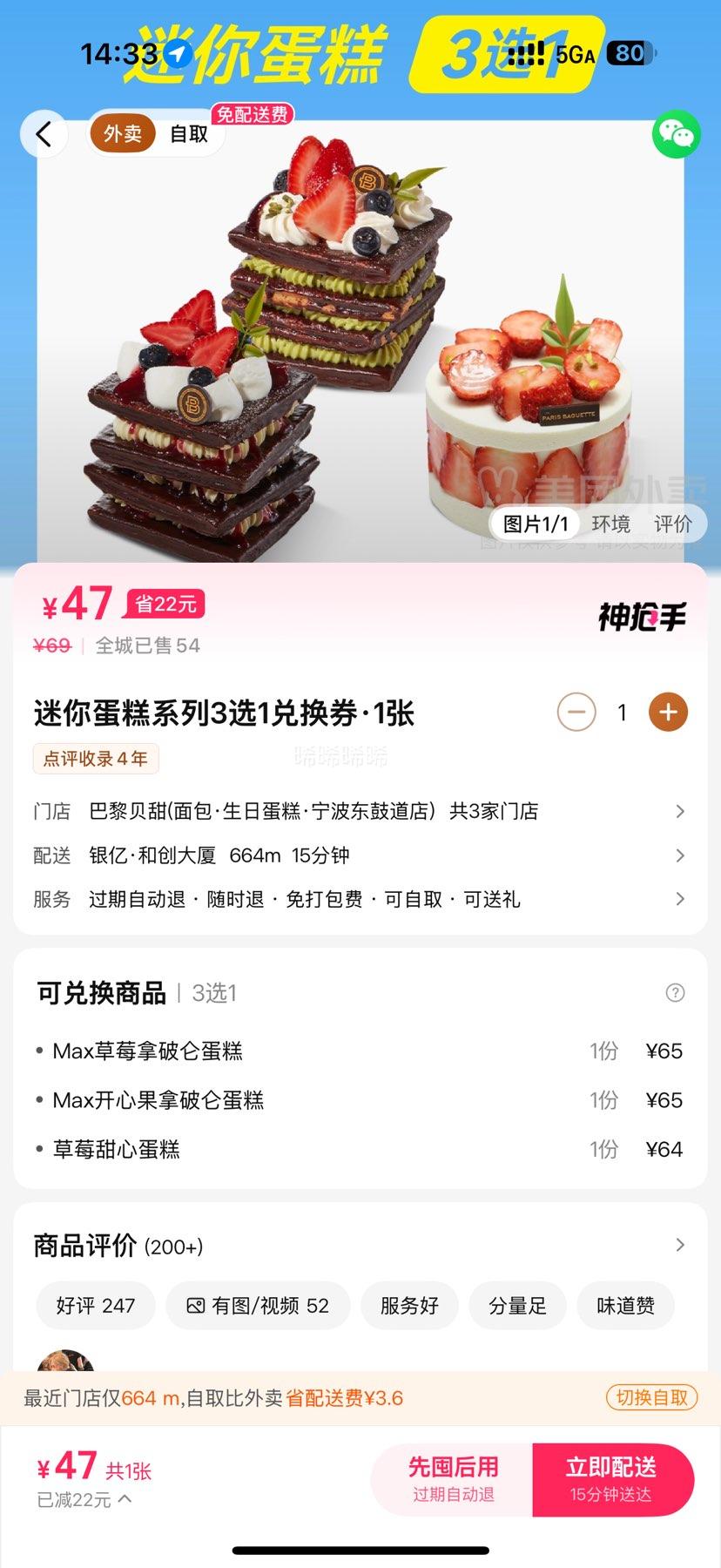
Task: Increase quantity with the plus icon
Action: click(x=667, y=712)
